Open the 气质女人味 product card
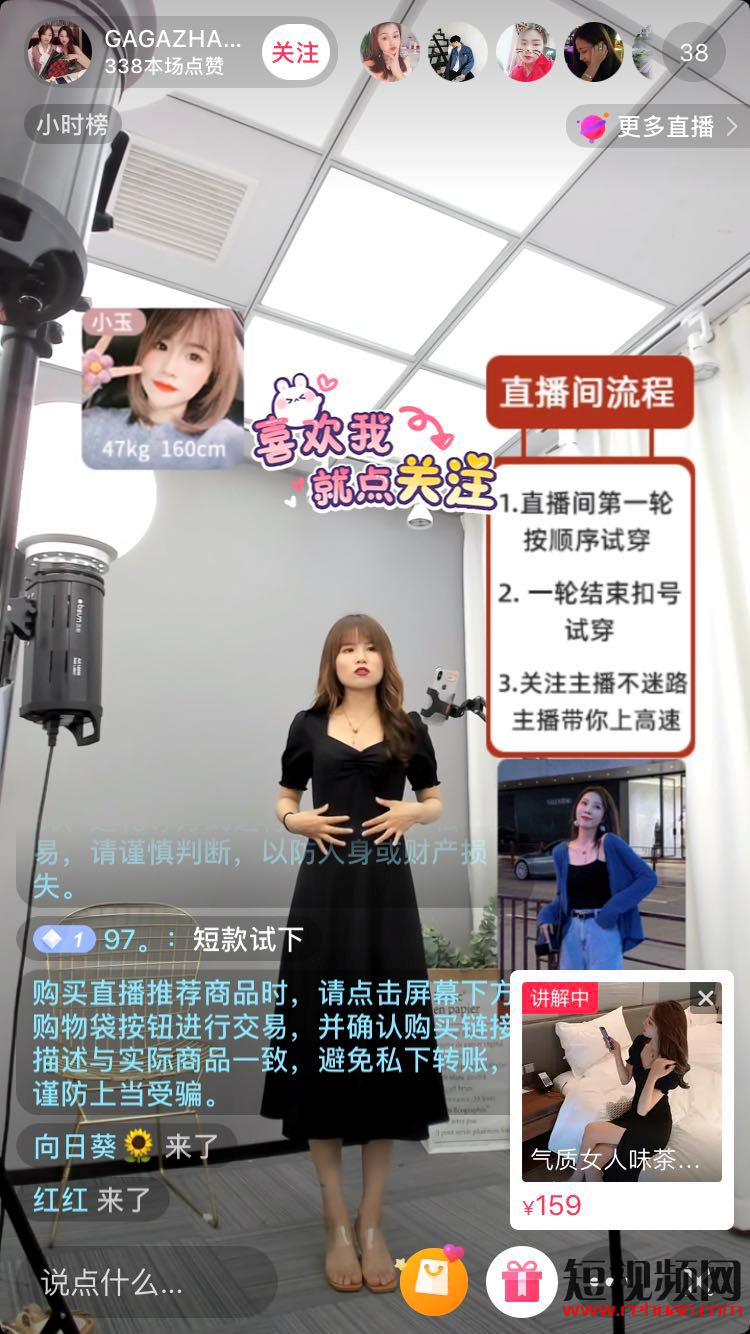 [621, 1100]
